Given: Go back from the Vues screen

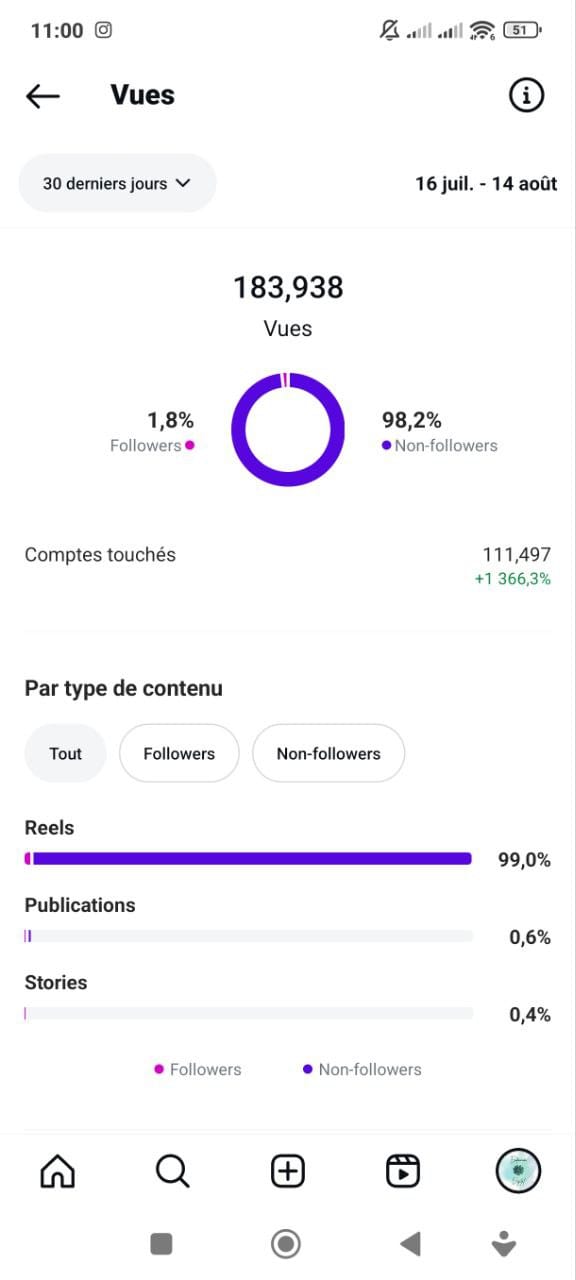Looking at the screenshot, I should (x=43, y=95).
